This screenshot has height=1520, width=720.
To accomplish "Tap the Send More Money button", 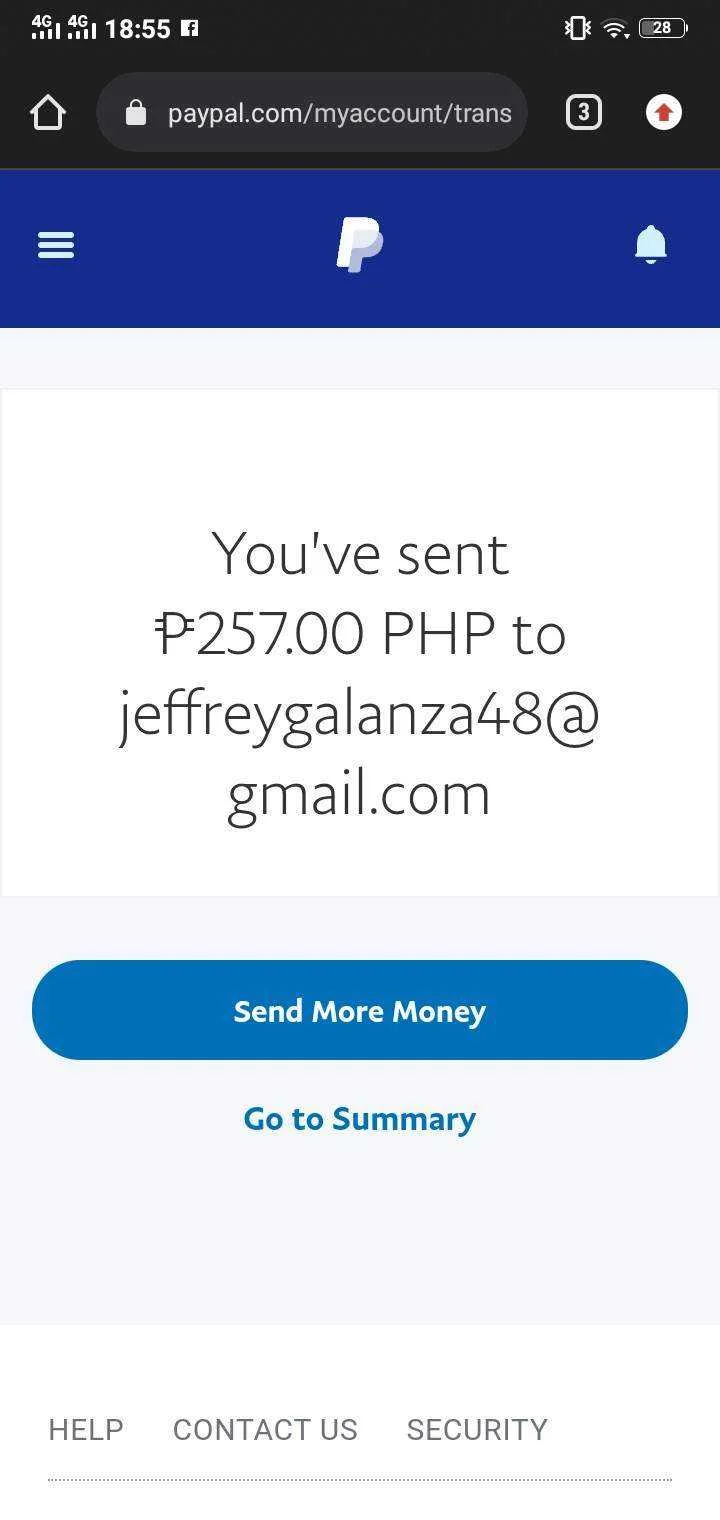I will point(360,1010).
